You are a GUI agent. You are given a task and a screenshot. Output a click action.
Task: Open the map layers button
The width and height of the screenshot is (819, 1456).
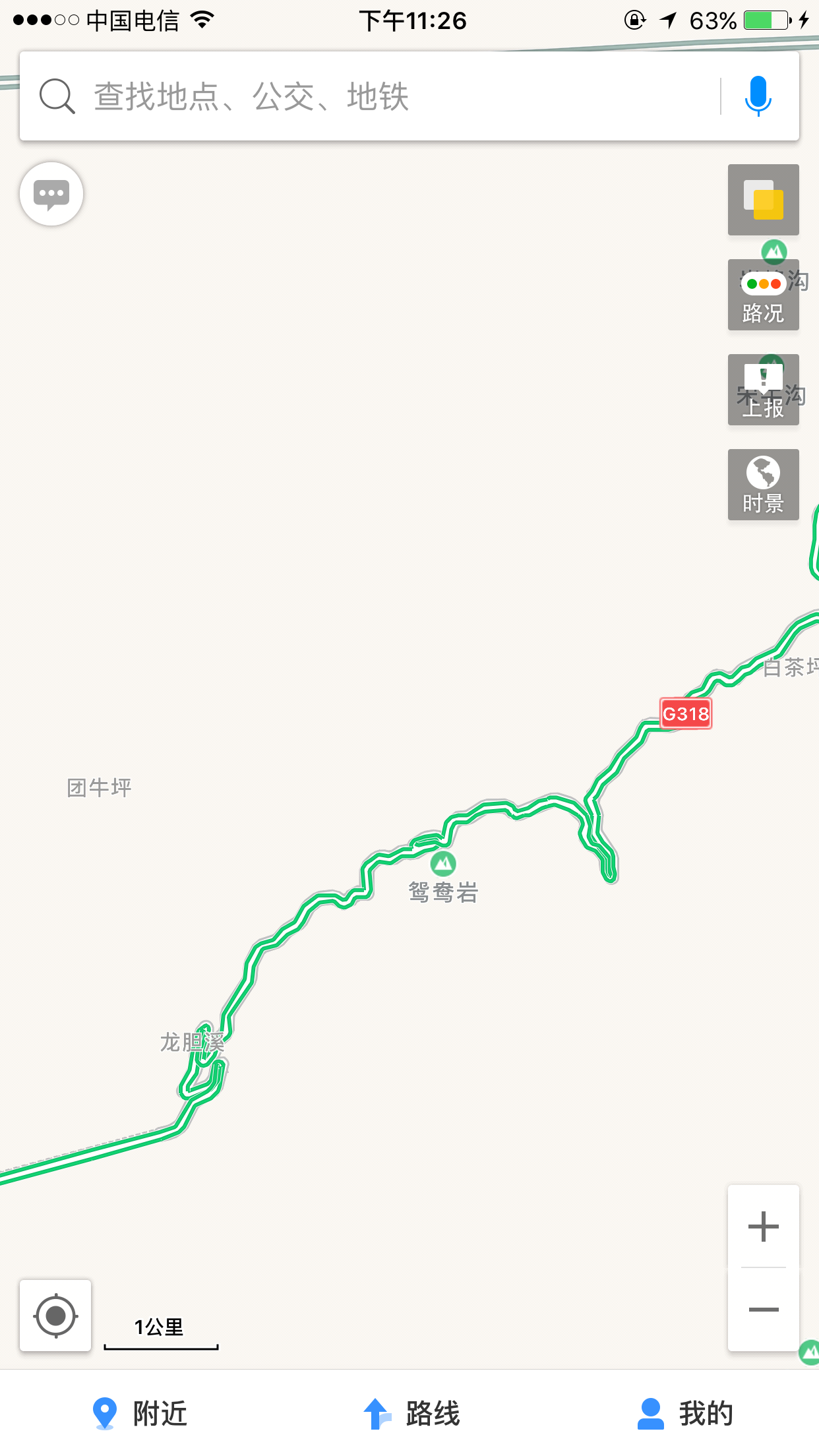(763, 200)
